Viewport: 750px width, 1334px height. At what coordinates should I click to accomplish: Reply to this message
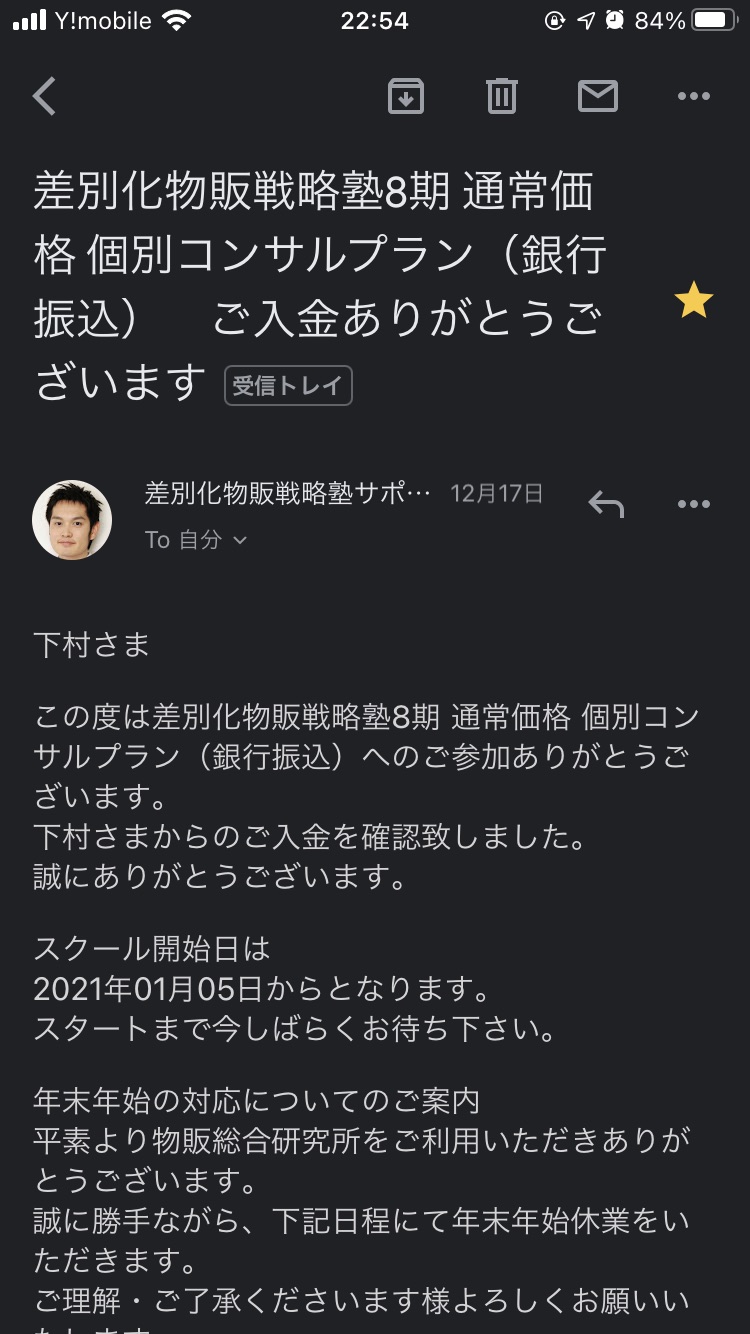click(606, 504)
